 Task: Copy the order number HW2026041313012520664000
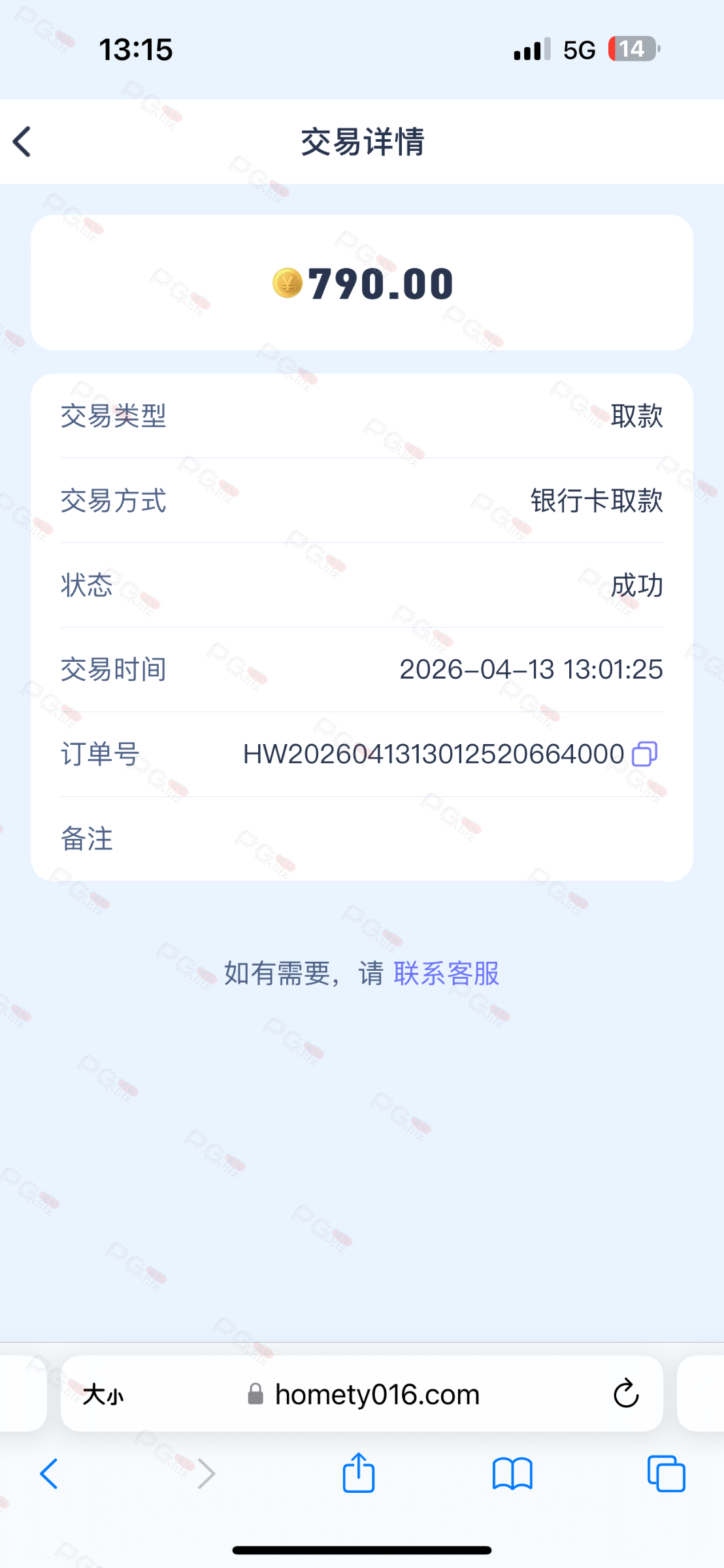coord(644,754)
